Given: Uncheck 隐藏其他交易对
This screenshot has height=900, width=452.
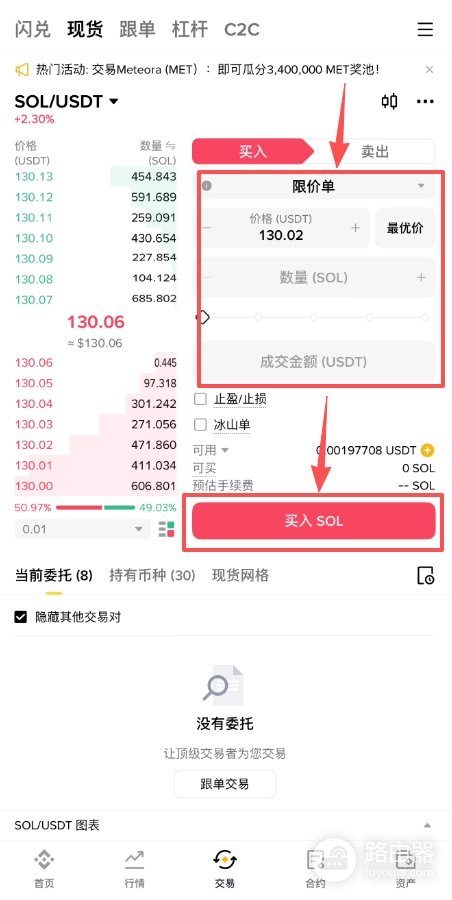Looking at the screenshot, I should [21, 618].
